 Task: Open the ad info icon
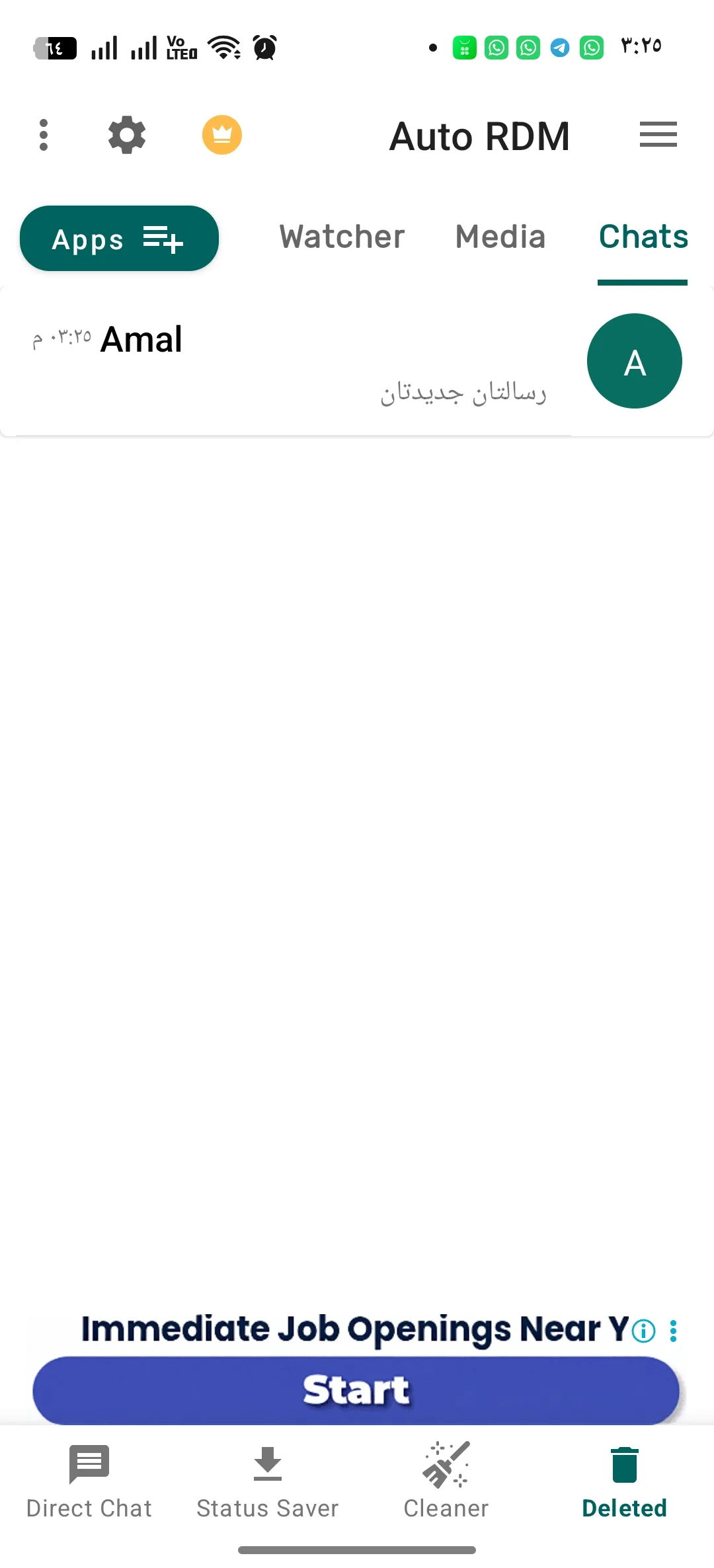(x=644, y=1331)
